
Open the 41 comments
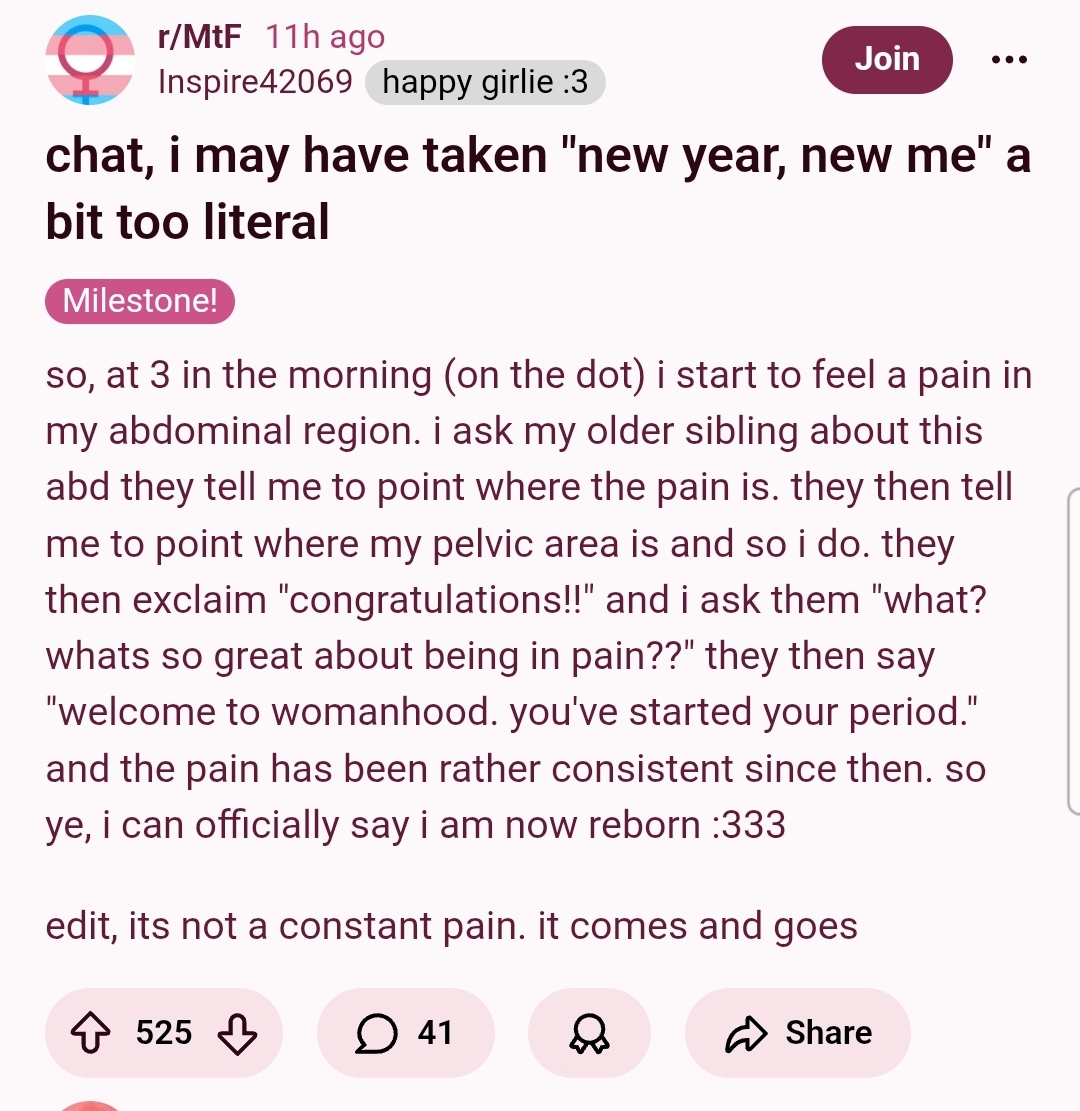pyautogui.click(x=405, y=1033)
